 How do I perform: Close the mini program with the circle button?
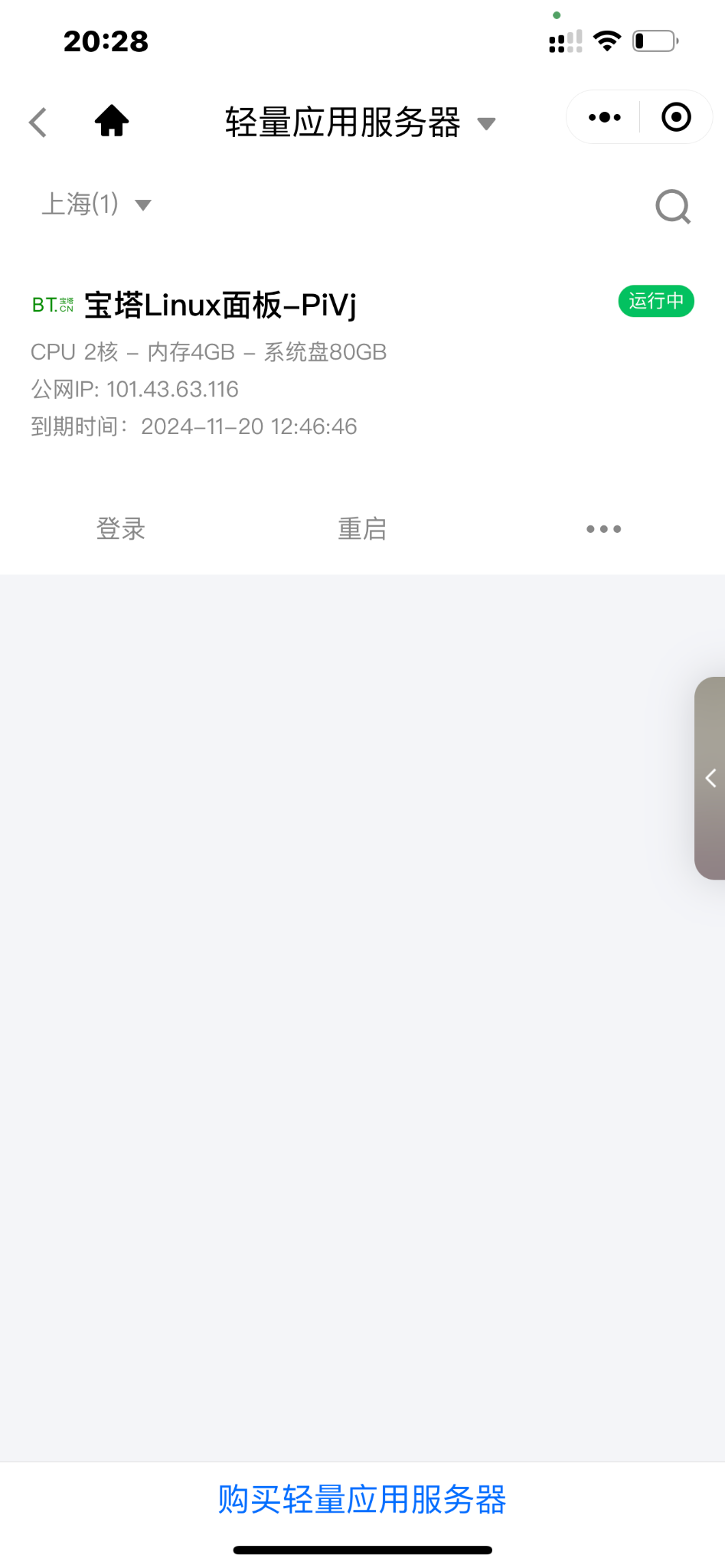(676, 117)
